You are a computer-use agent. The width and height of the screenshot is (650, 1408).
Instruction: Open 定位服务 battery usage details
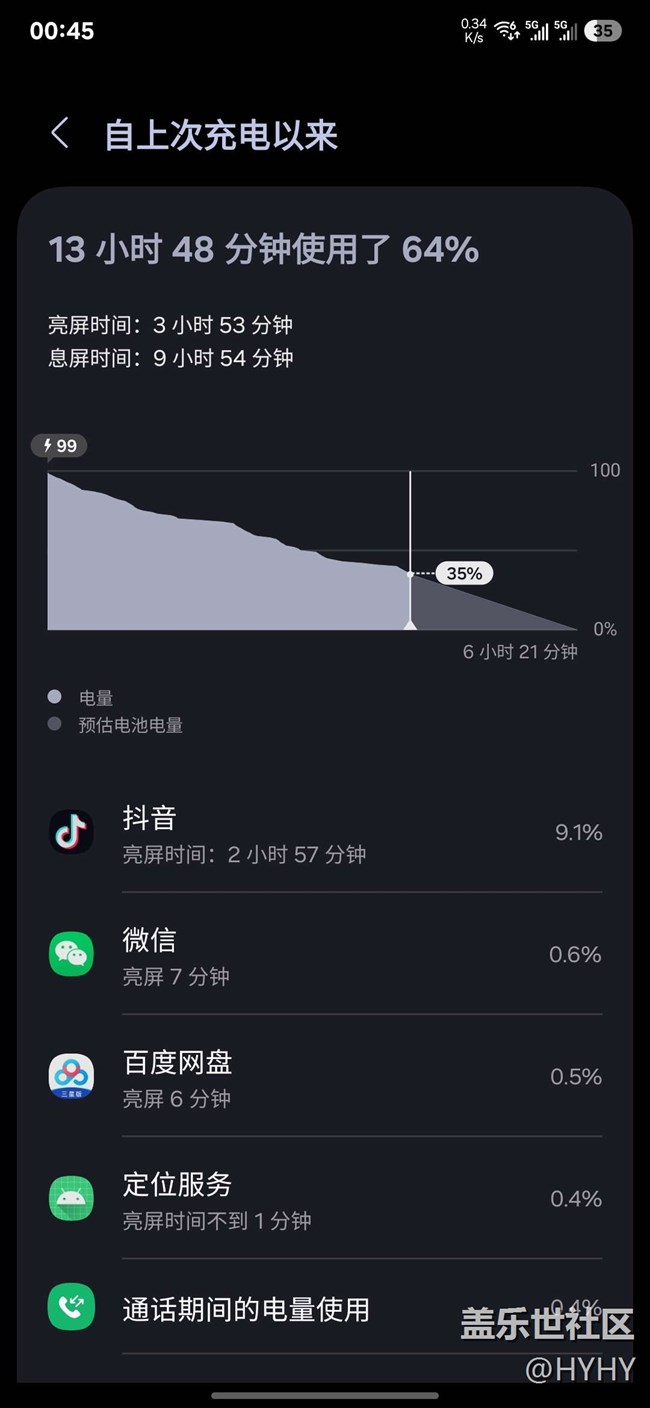(x=325, y=1199)
